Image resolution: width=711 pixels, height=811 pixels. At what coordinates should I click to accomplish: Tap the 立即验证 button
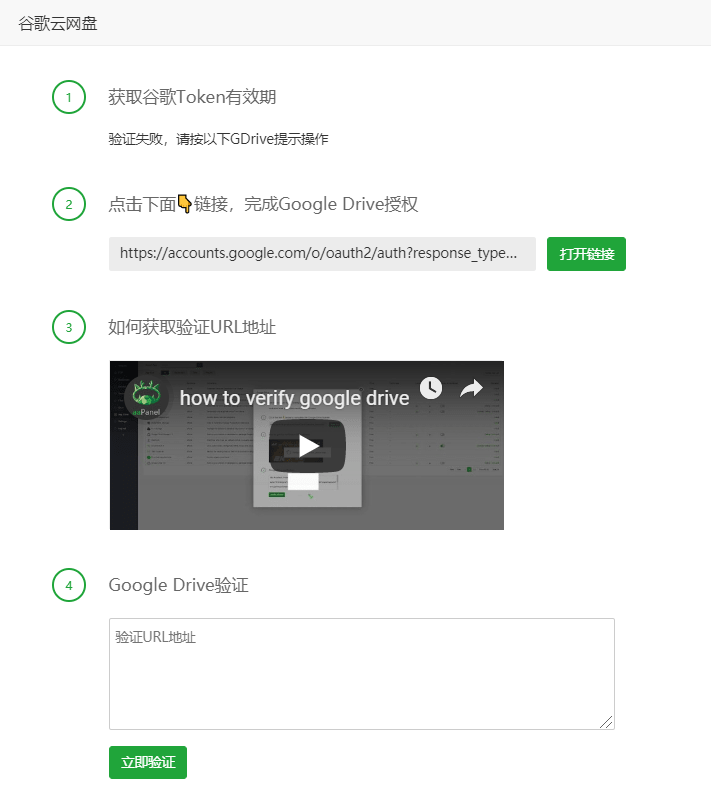pos(147,762)
